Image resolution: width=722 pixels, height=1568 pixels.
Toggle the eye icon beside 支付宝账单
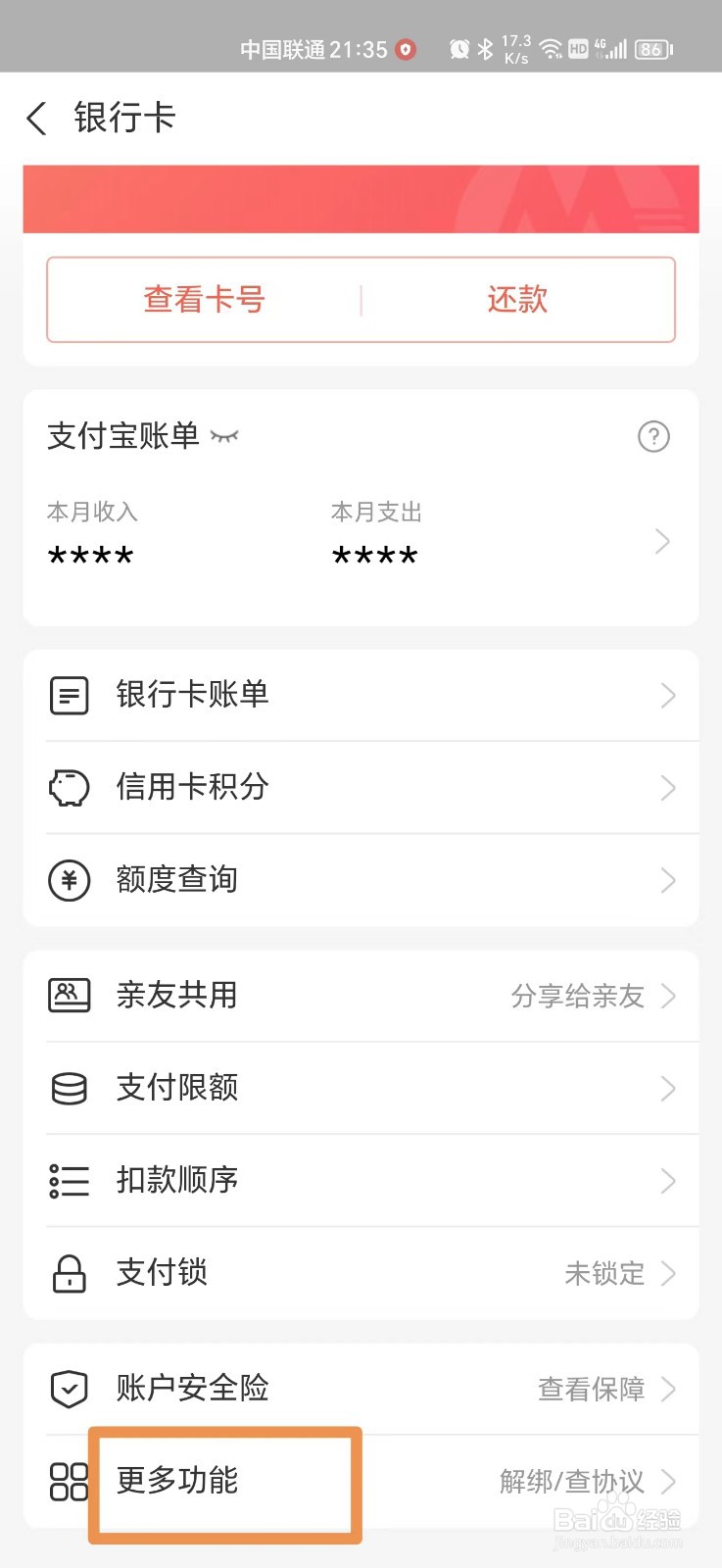pos(224,436)
